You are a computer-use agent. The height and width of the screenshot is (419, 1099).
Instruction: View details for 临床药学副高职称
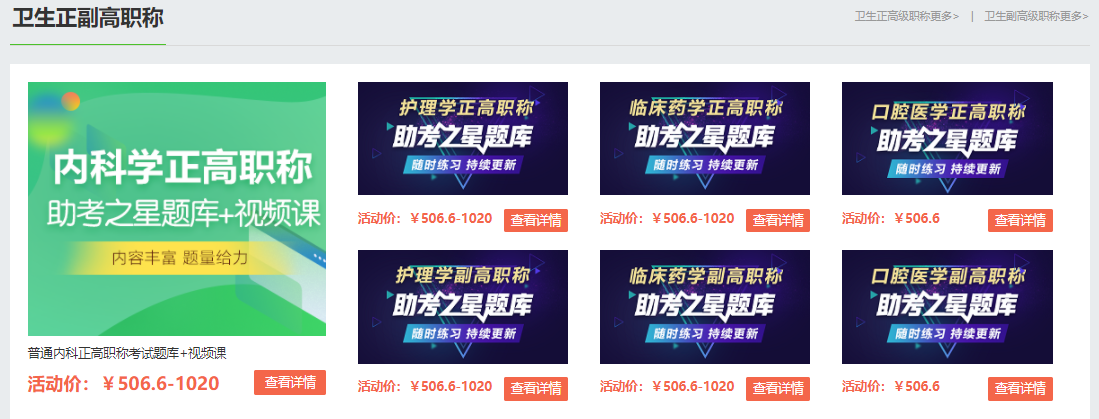point(777,388)
